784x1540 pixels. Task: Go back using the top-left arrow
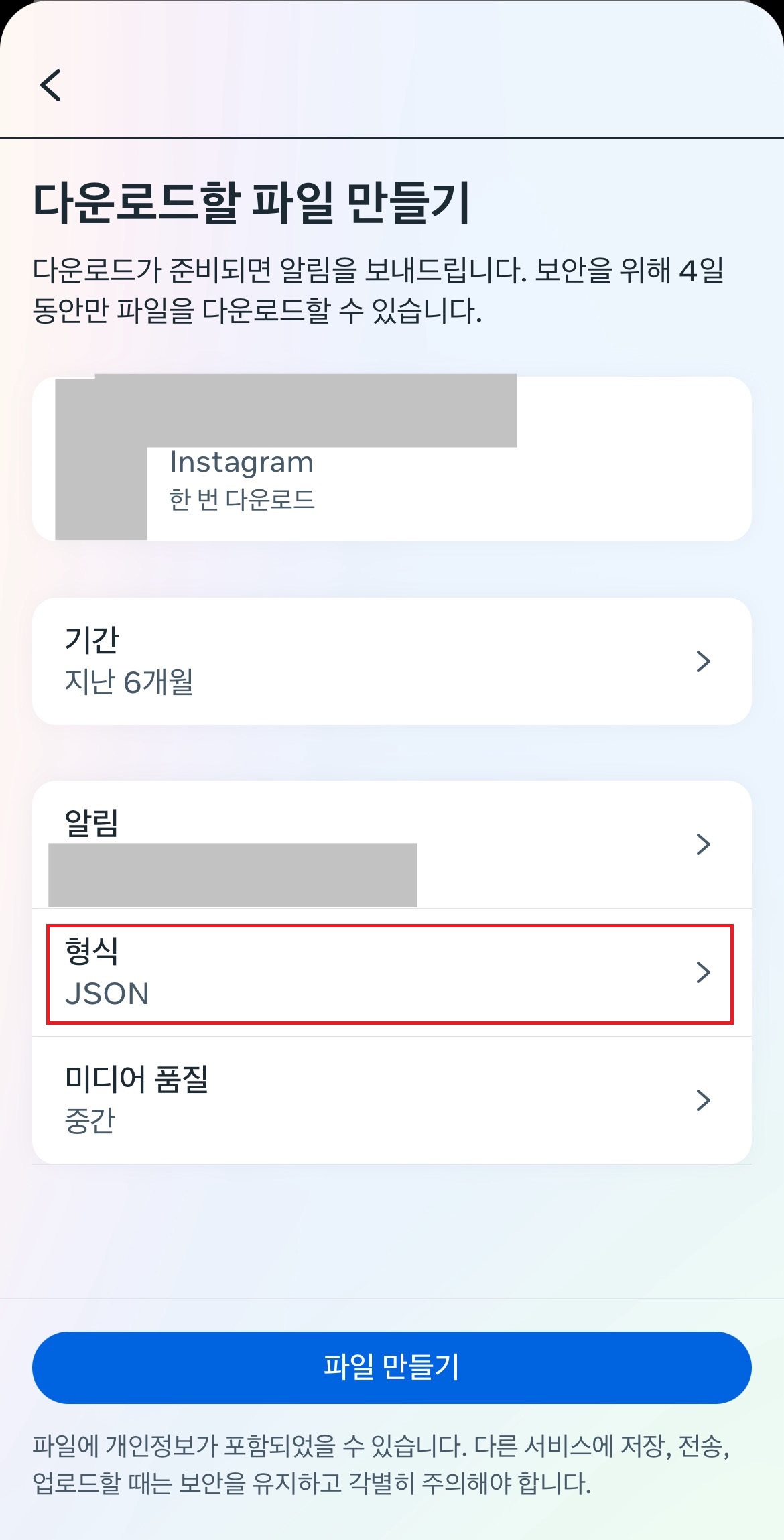pos(51,85)
